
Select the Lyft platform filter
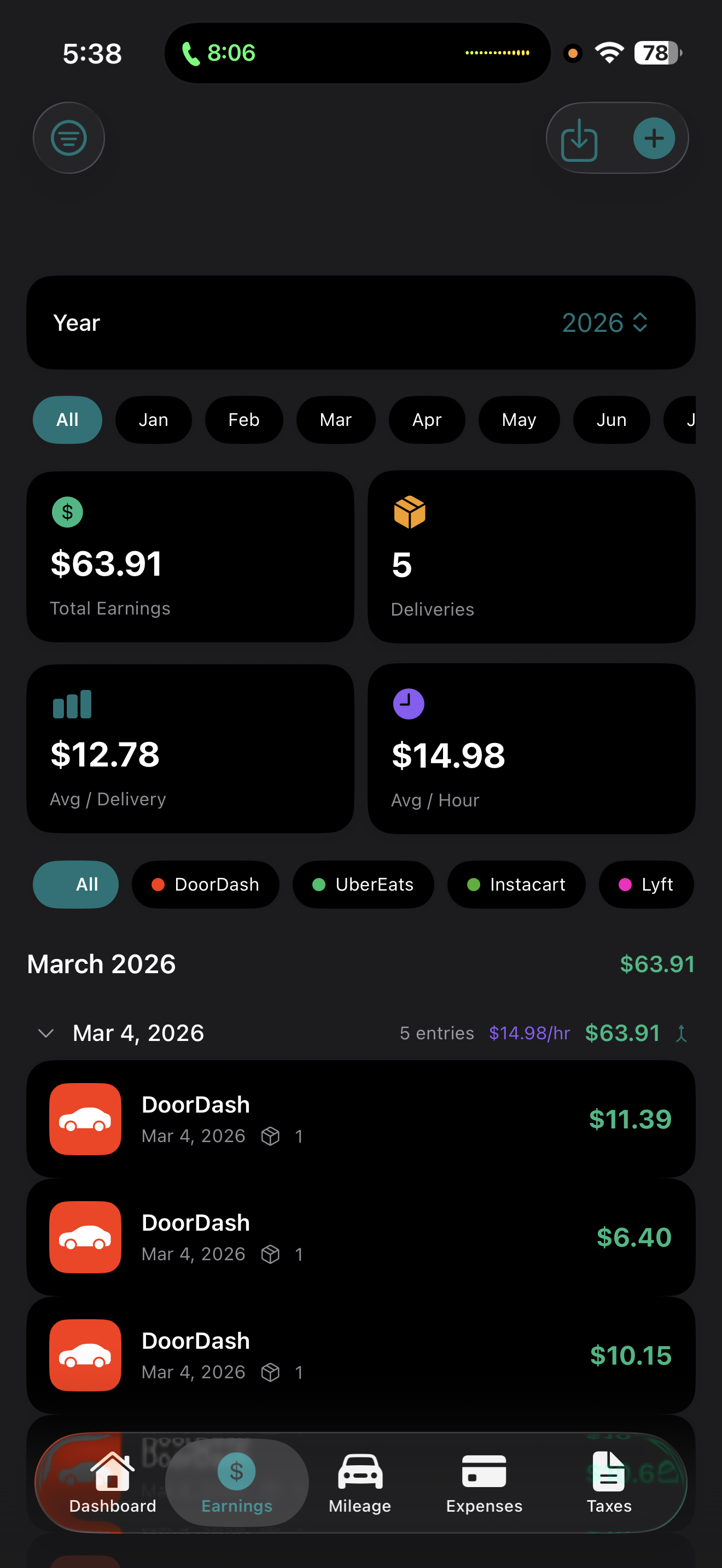coord(646,885)
